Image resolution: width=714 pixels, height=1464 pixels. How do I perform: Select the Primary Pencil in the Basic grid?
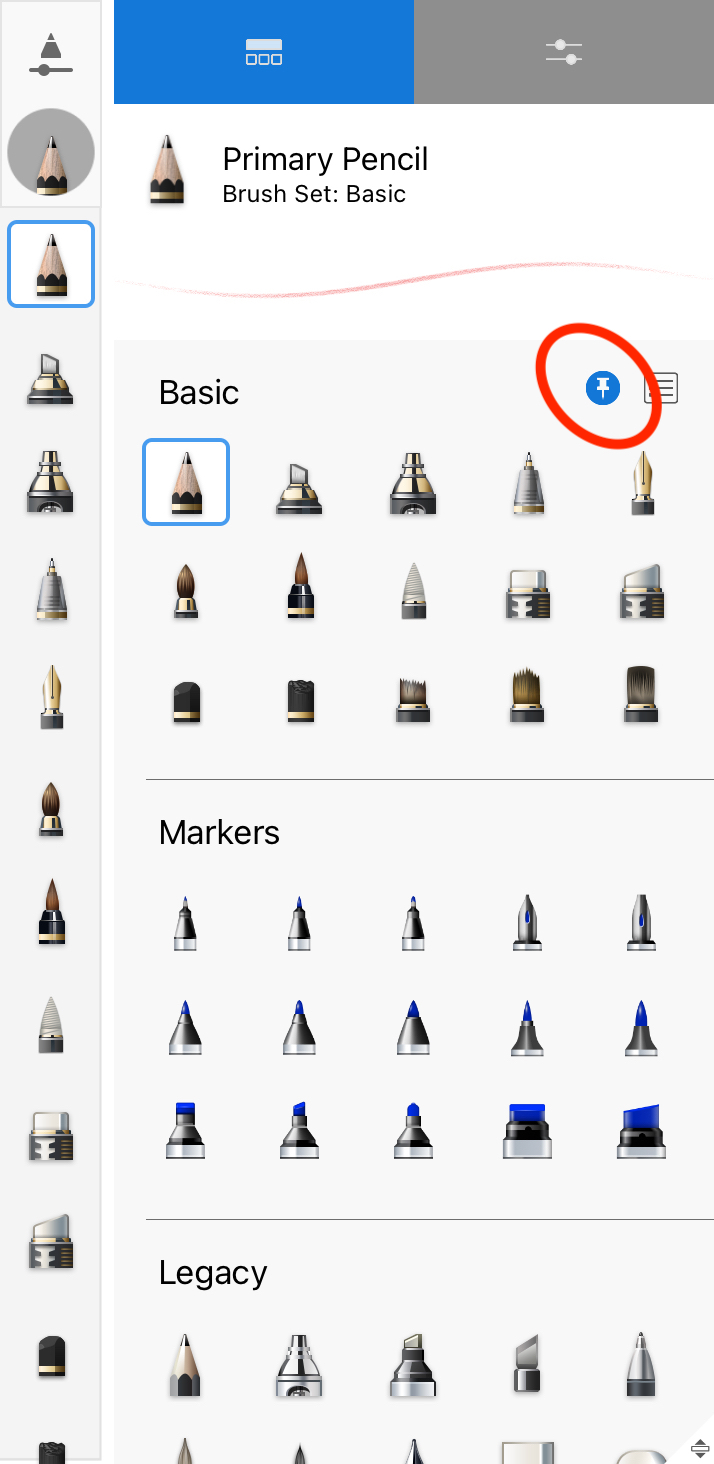tap(186, 482)
